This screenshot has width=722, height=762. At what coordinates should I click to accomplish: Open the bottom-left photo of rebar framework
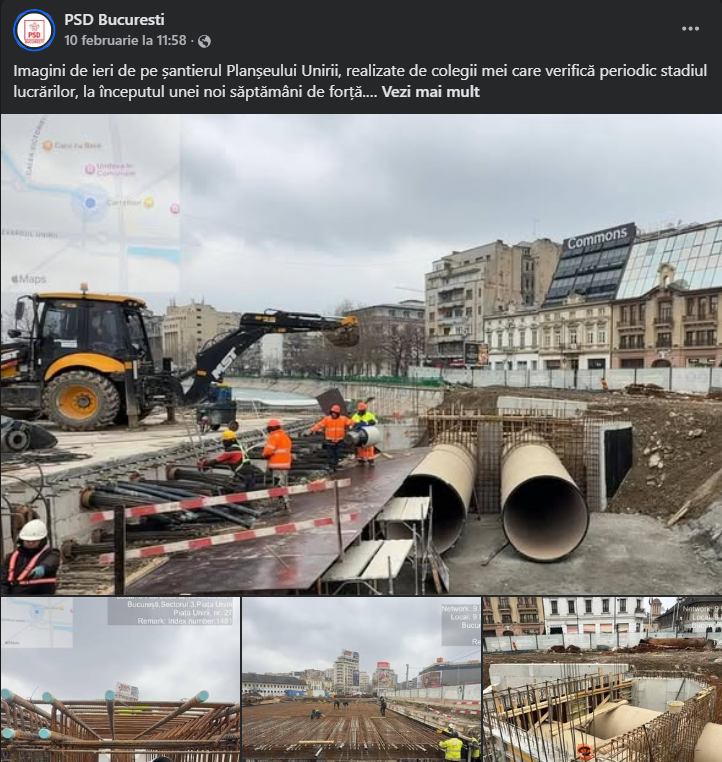tap(120, 680)
